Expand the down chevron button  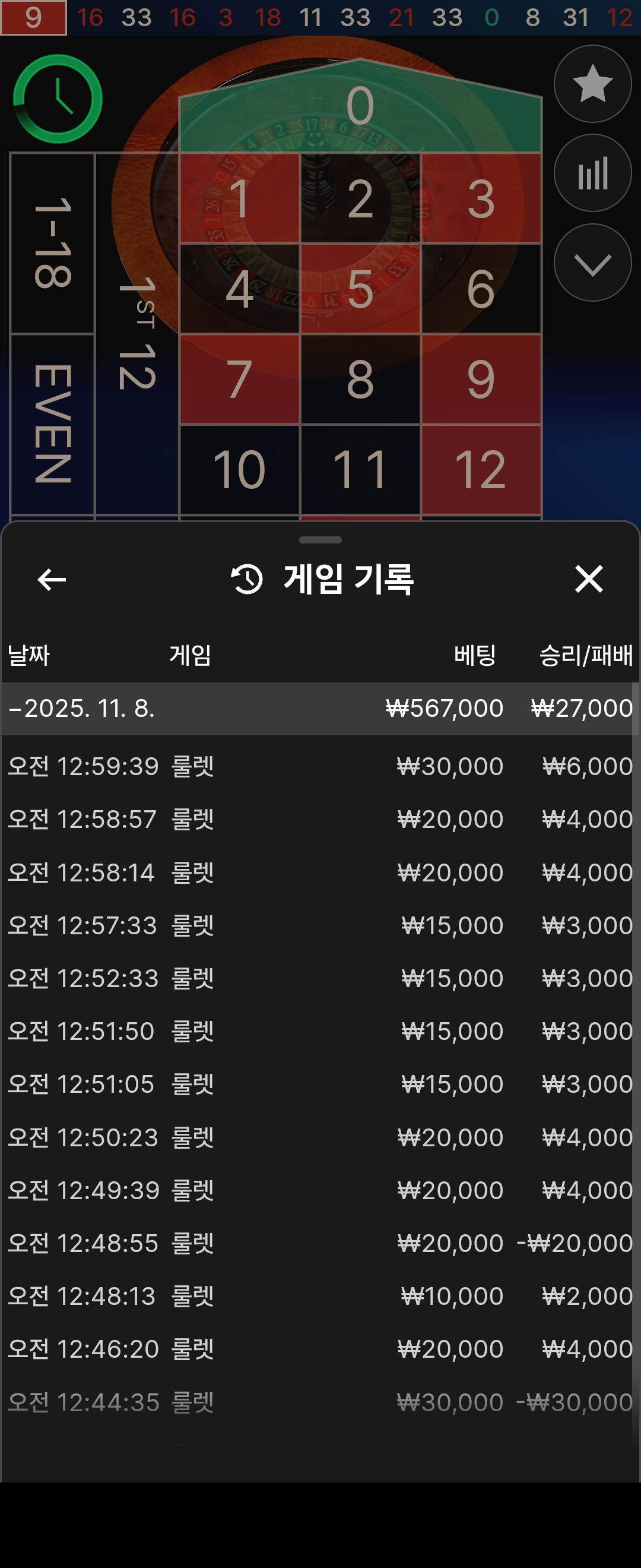tap(592, 264)
